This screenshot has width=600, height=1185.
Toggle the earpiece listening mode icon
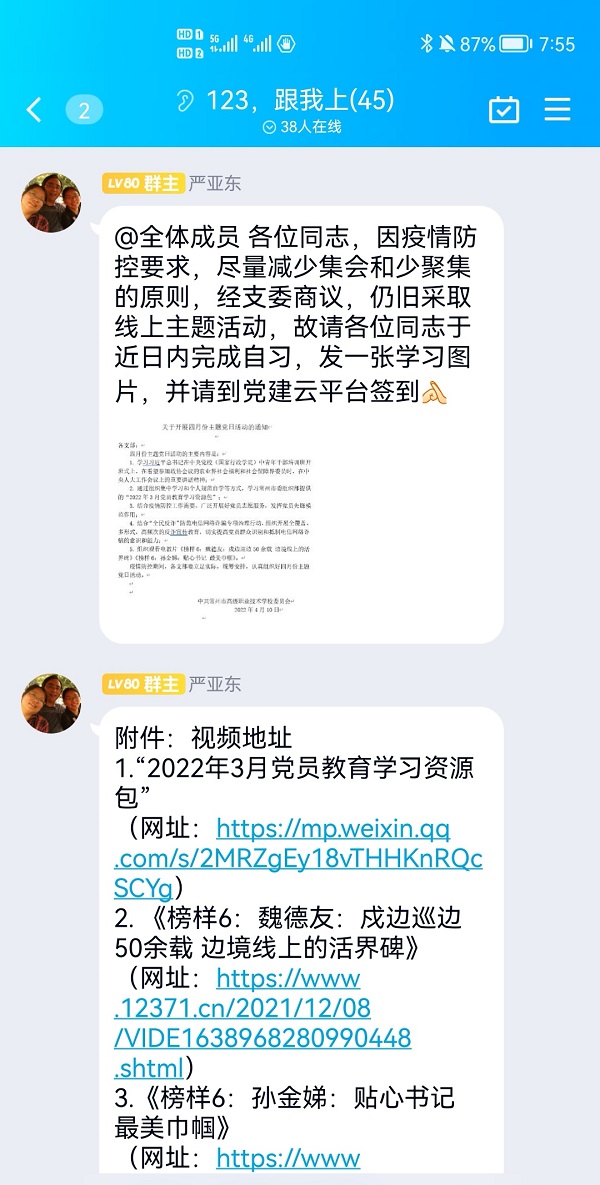[x=184, y=101]
